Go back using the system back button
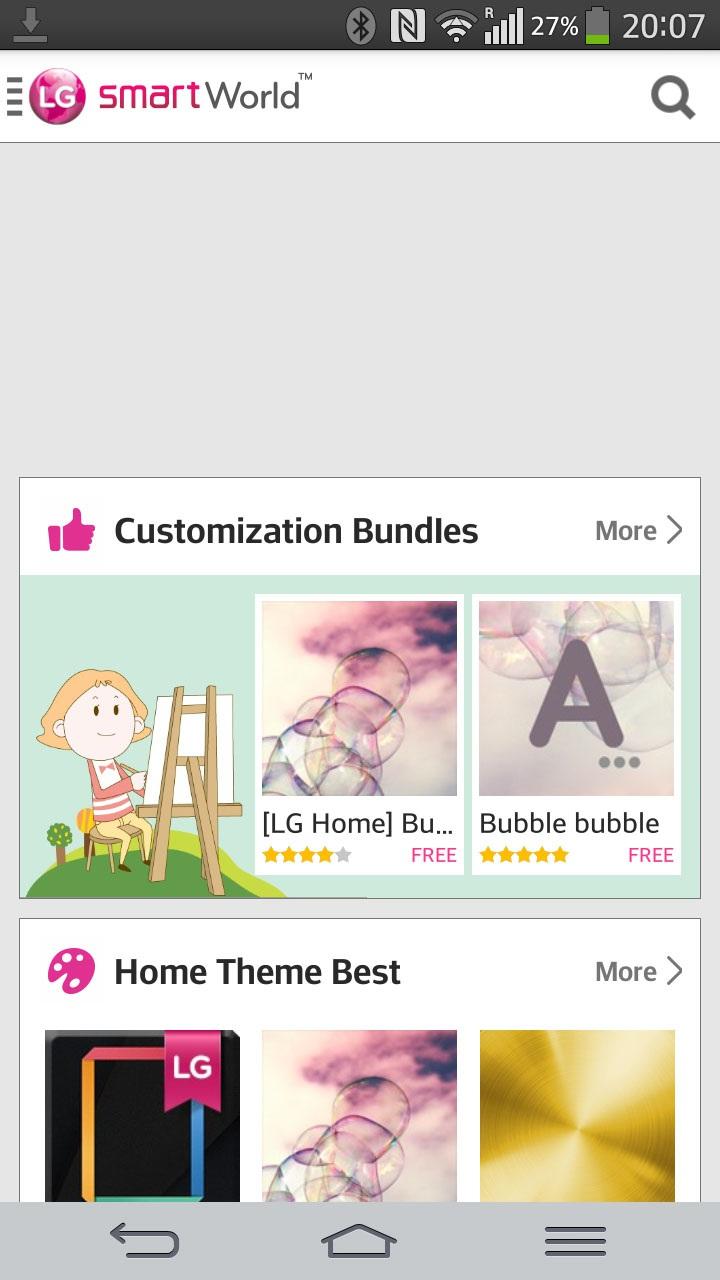The width and height of the screenshot is (720, 1280). click(144, 1241)
